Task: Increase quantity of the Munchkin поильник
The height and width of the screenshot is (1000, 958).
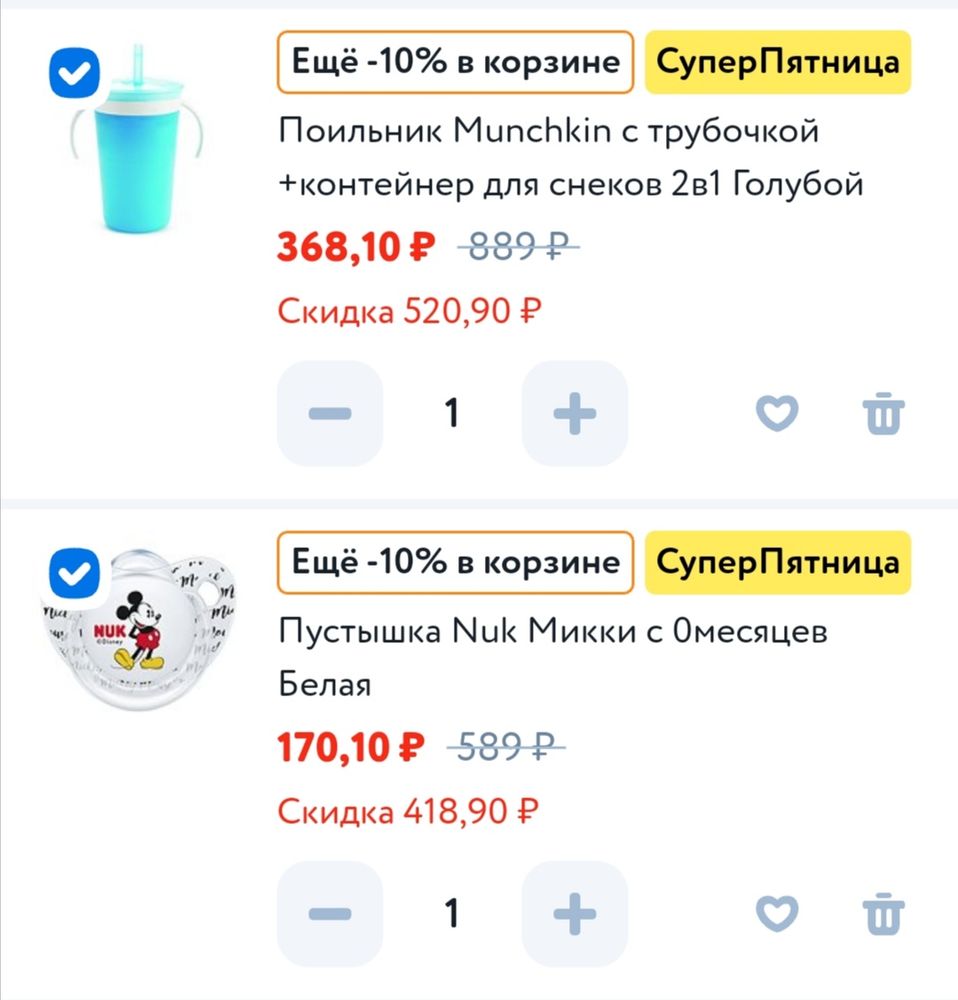Action: coord(574,413)
